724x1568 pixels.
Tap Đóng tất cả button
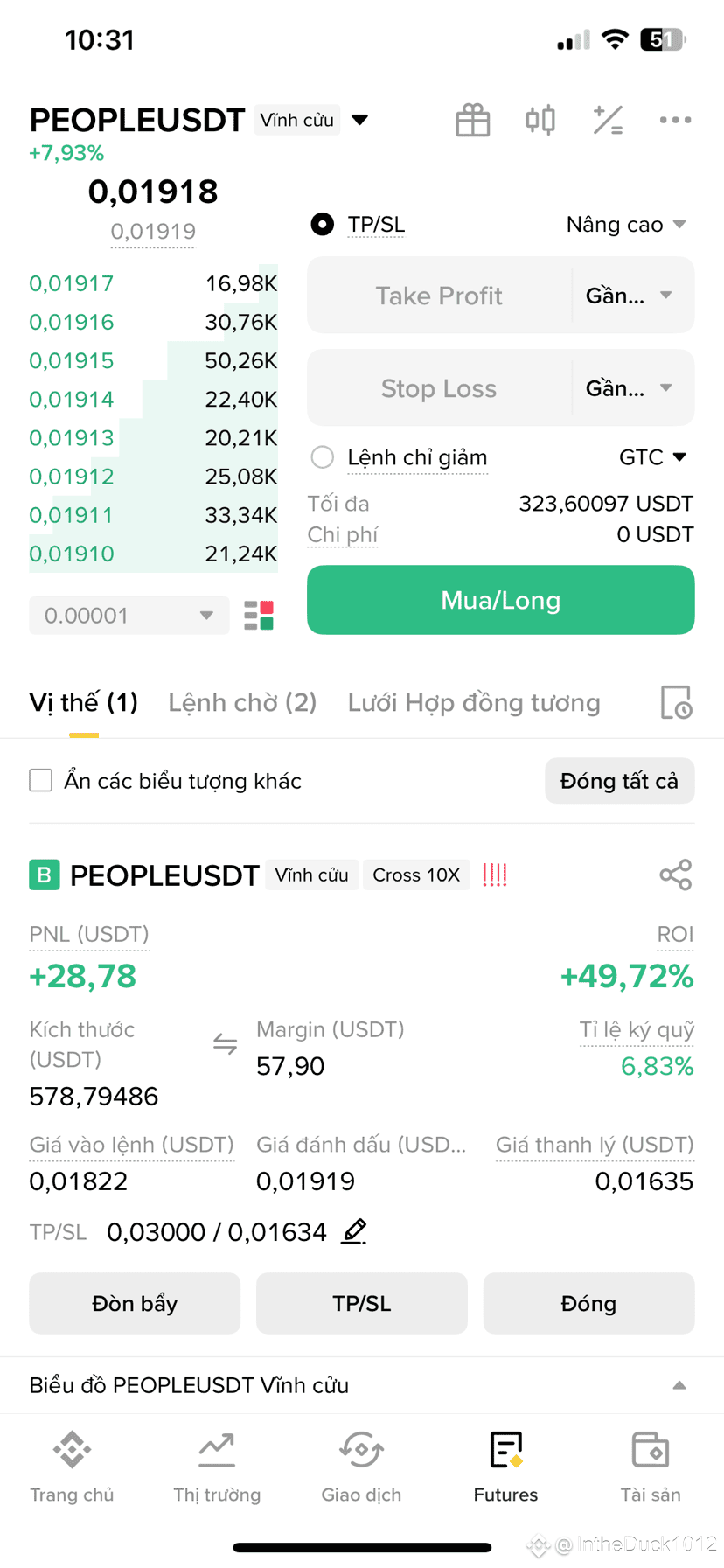[620, 781]
